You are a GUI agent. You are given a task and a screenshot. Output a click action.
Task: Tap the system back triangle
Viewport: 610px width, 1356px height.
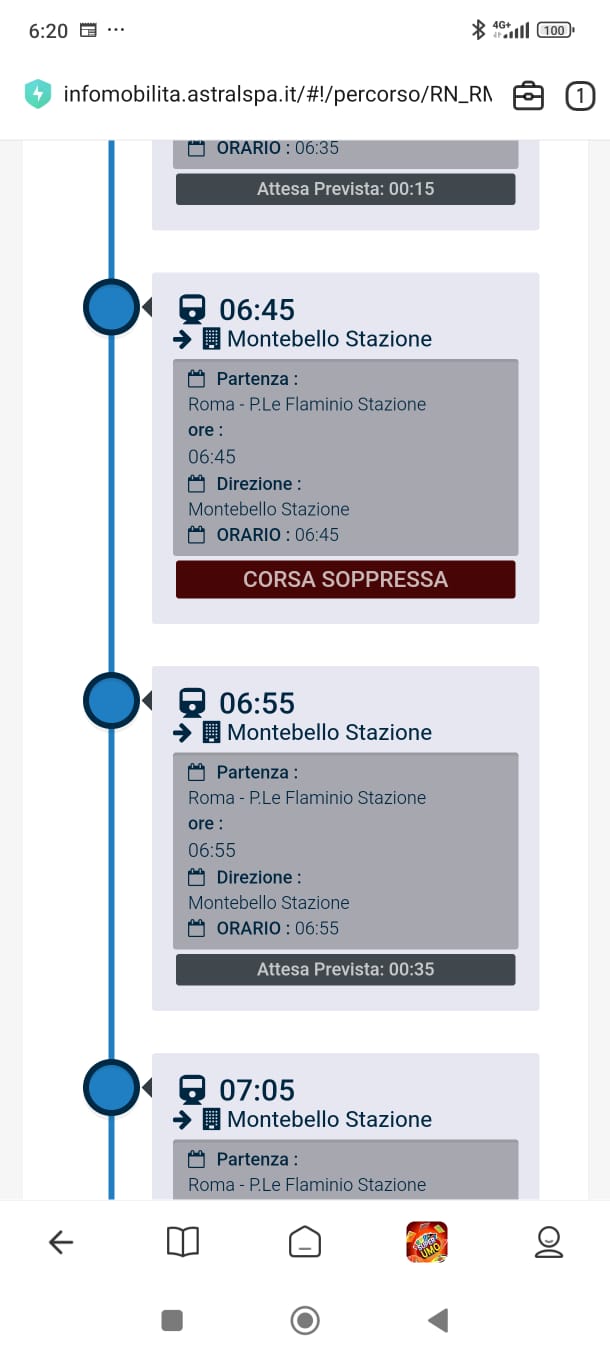pos(437,1321)
